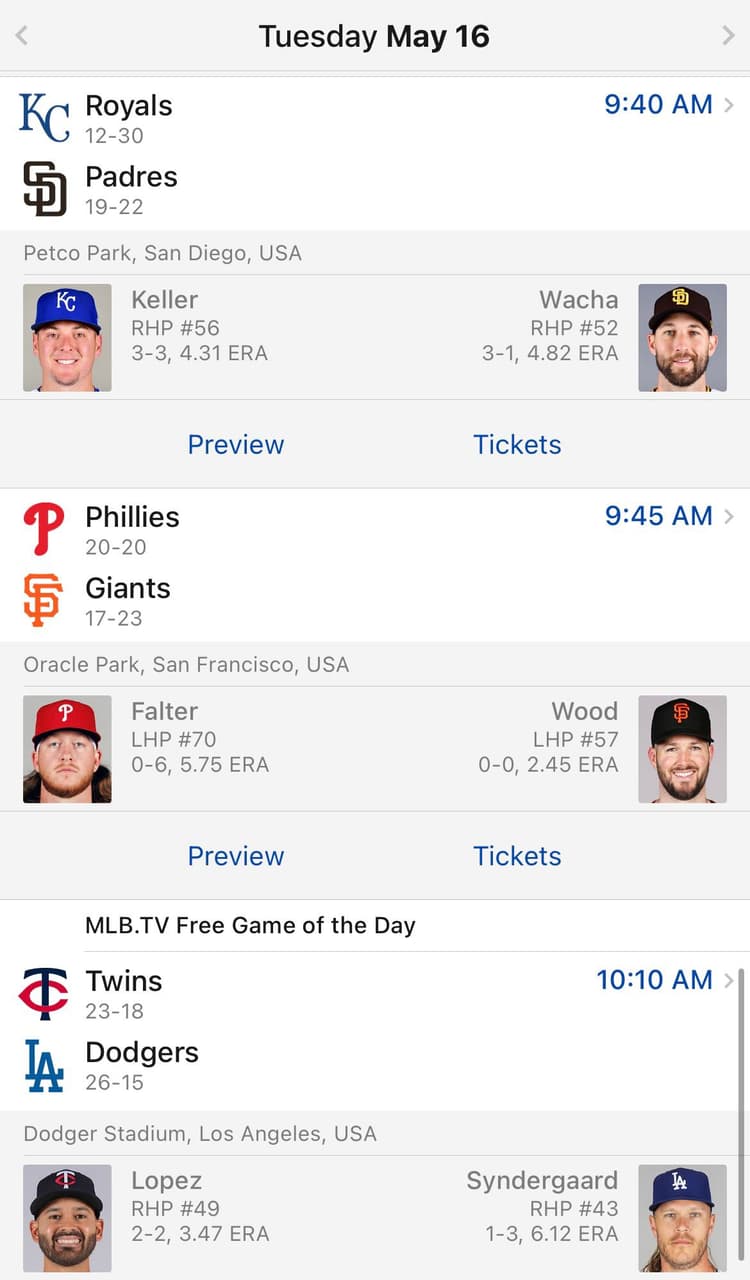Go to the previous day's schedule

click(x=22, y=36)
